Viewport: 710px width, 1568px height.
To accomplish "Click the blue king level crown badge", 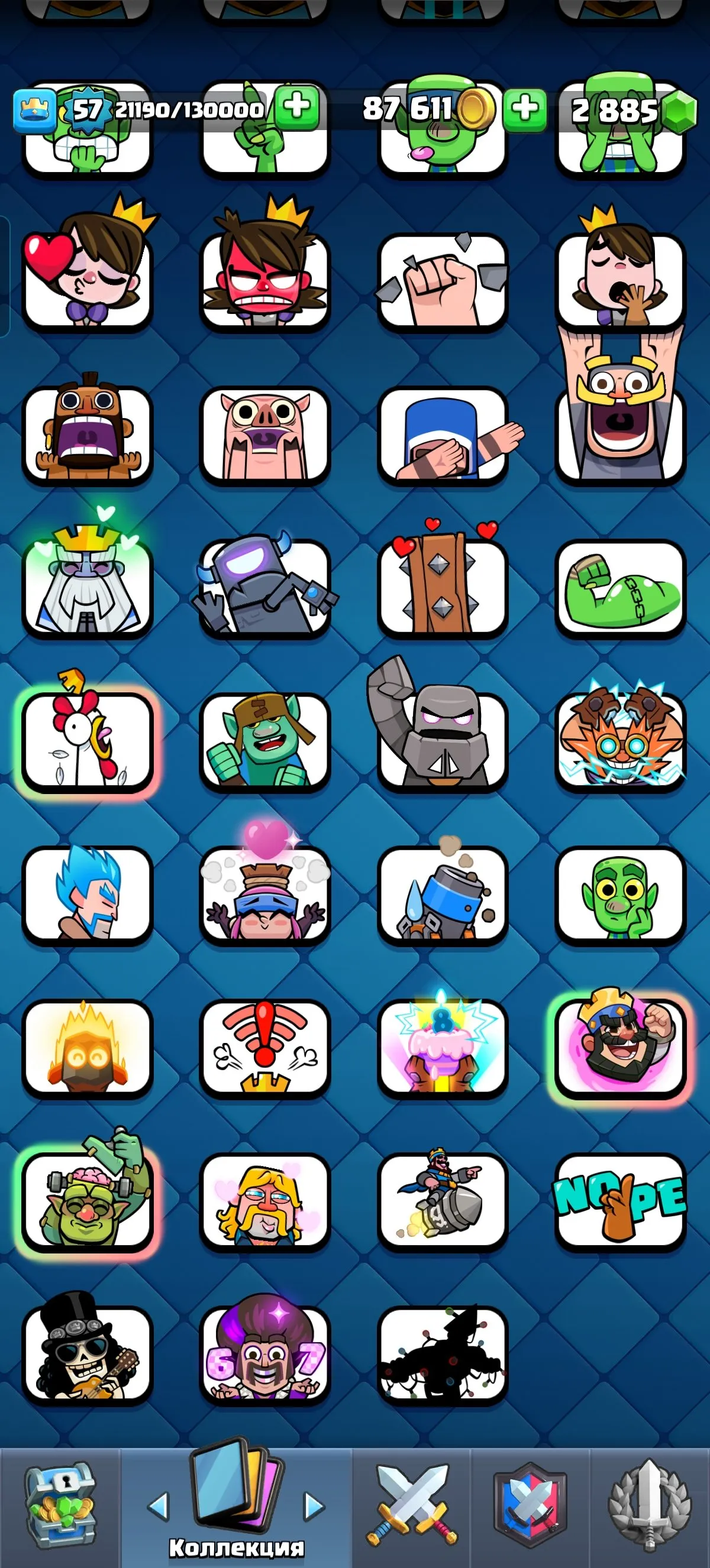I will (x=37, y=108).
